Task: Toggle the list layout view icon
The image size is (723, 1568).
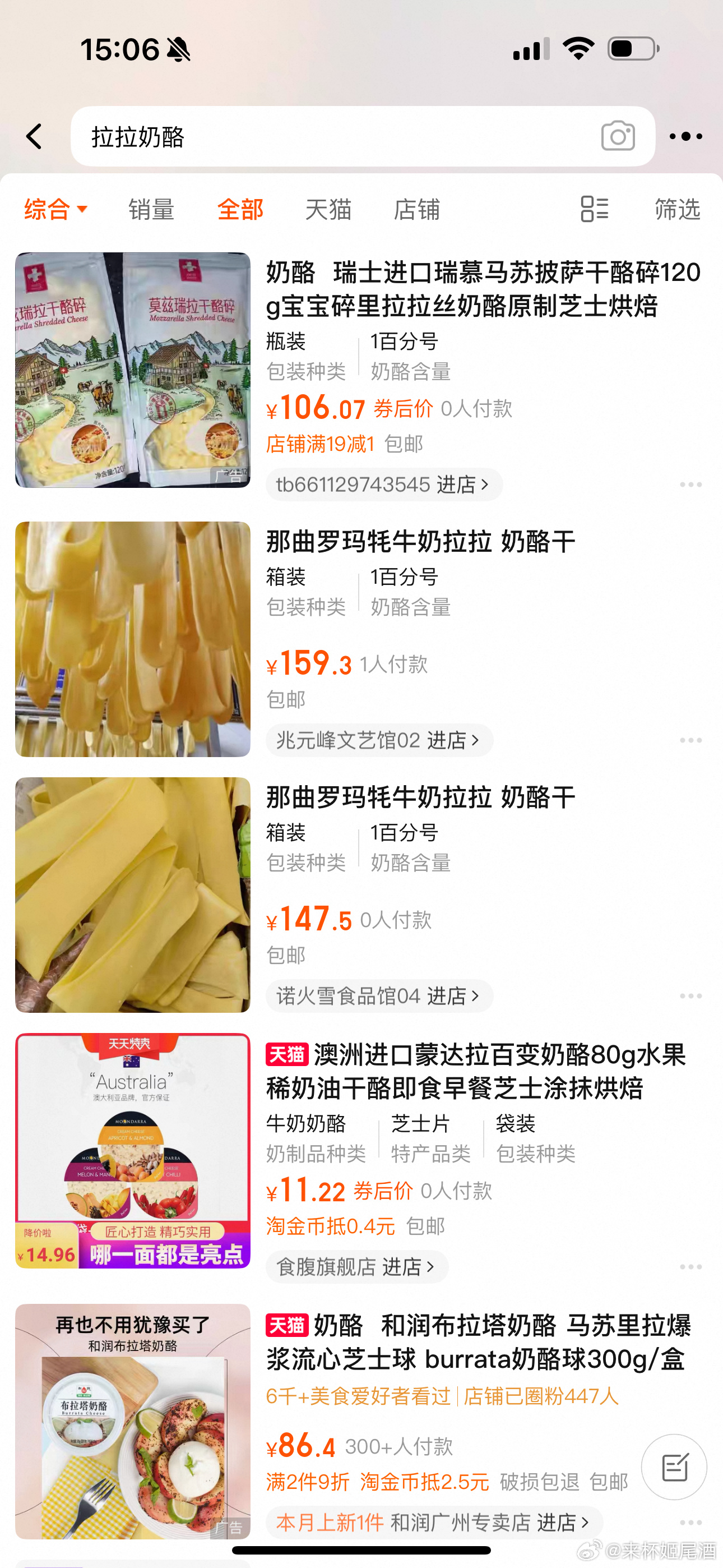Action: click(594, 209)
